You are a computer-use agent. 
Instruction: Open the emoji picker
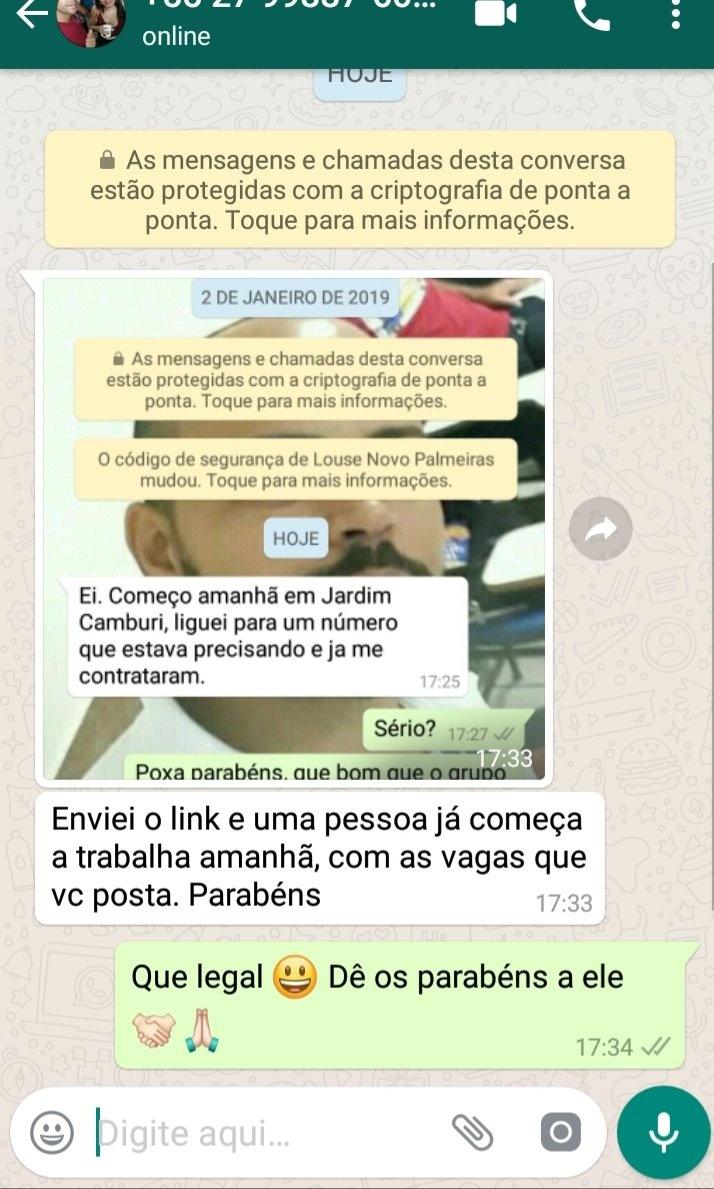pos(52,1133)
